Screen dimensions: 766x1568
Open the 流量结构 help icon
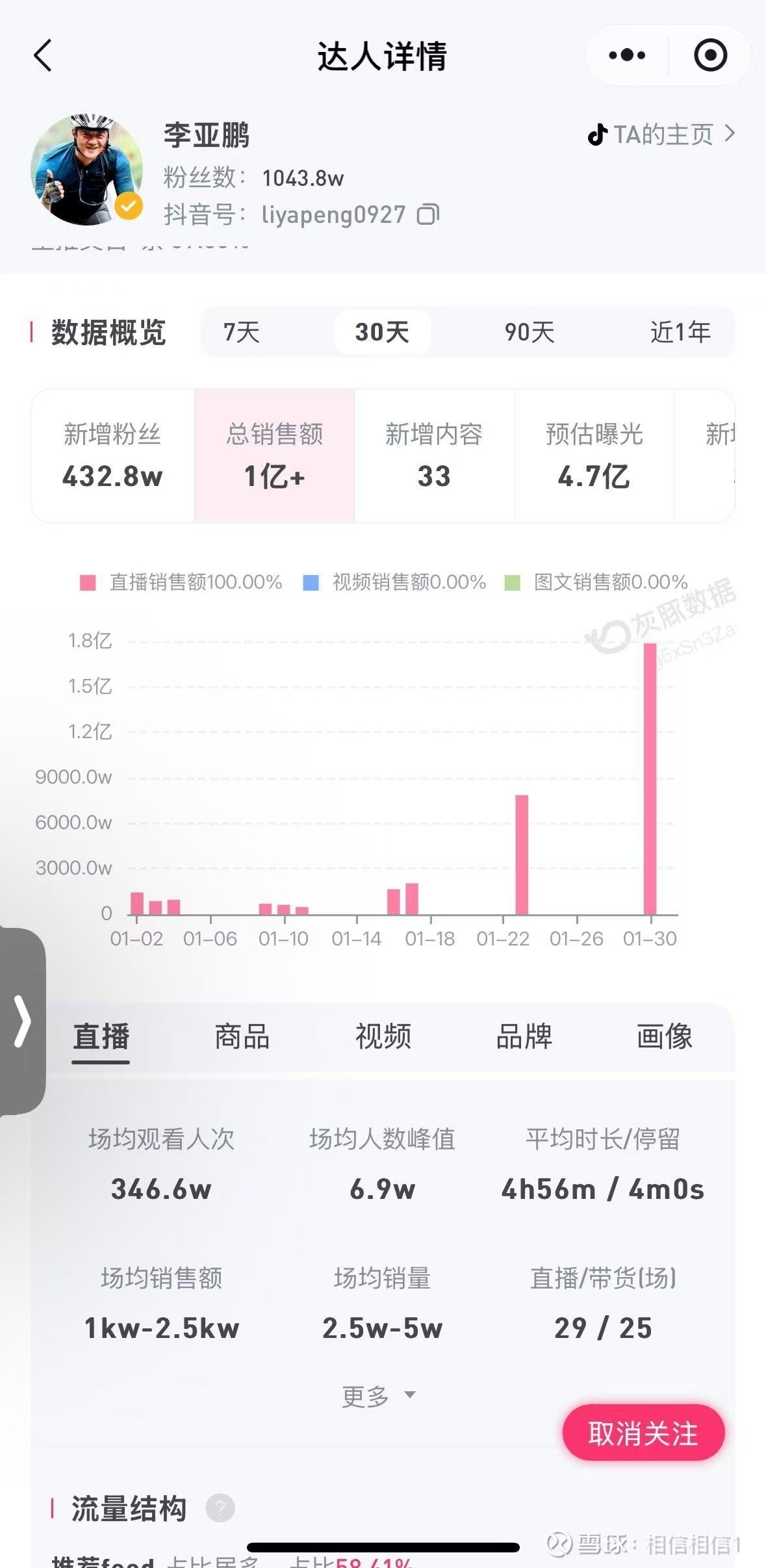[x=220, y=1508]
